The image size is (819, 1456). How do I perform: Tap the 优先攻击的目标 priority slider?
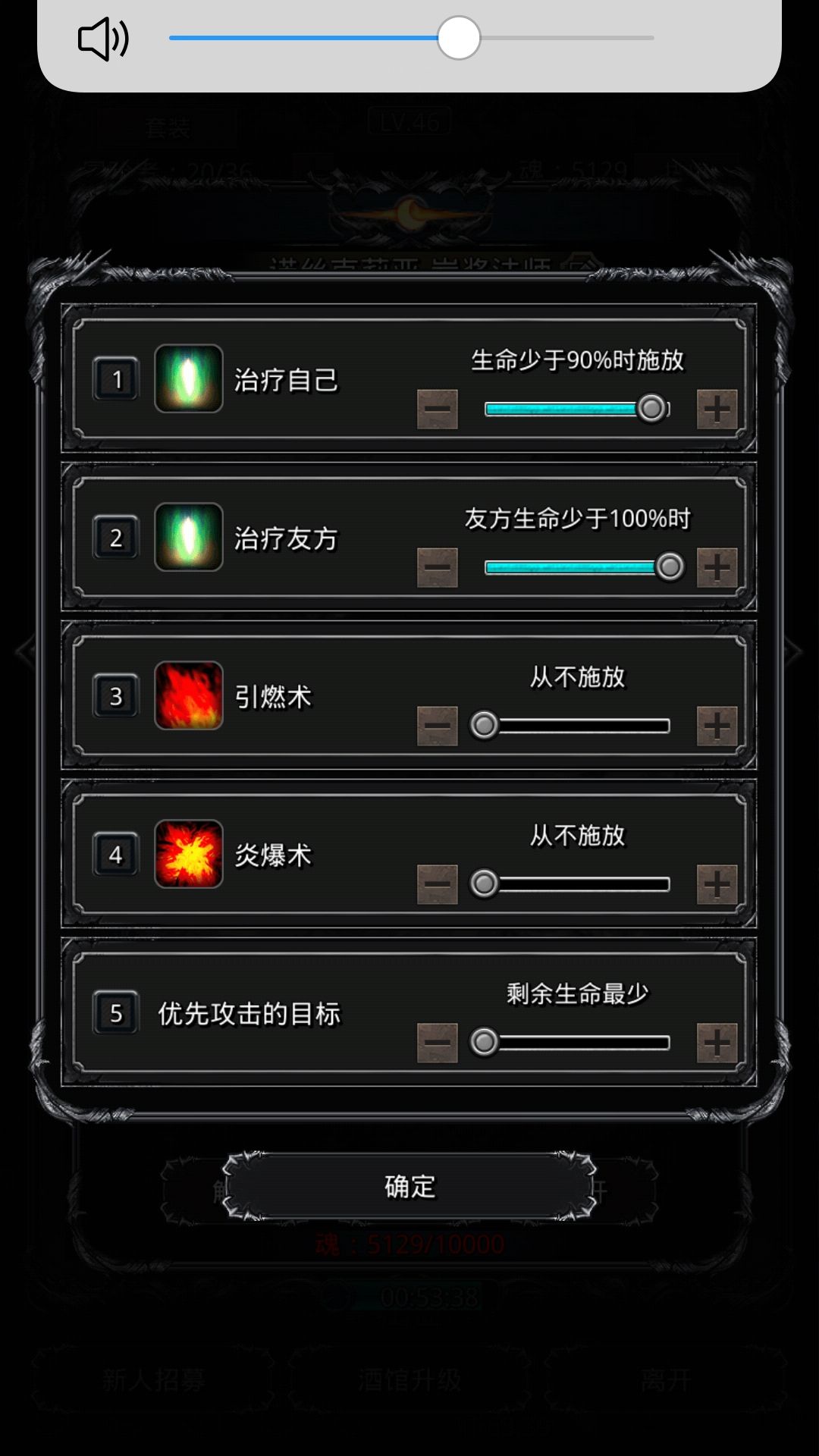coord(576,1043)
